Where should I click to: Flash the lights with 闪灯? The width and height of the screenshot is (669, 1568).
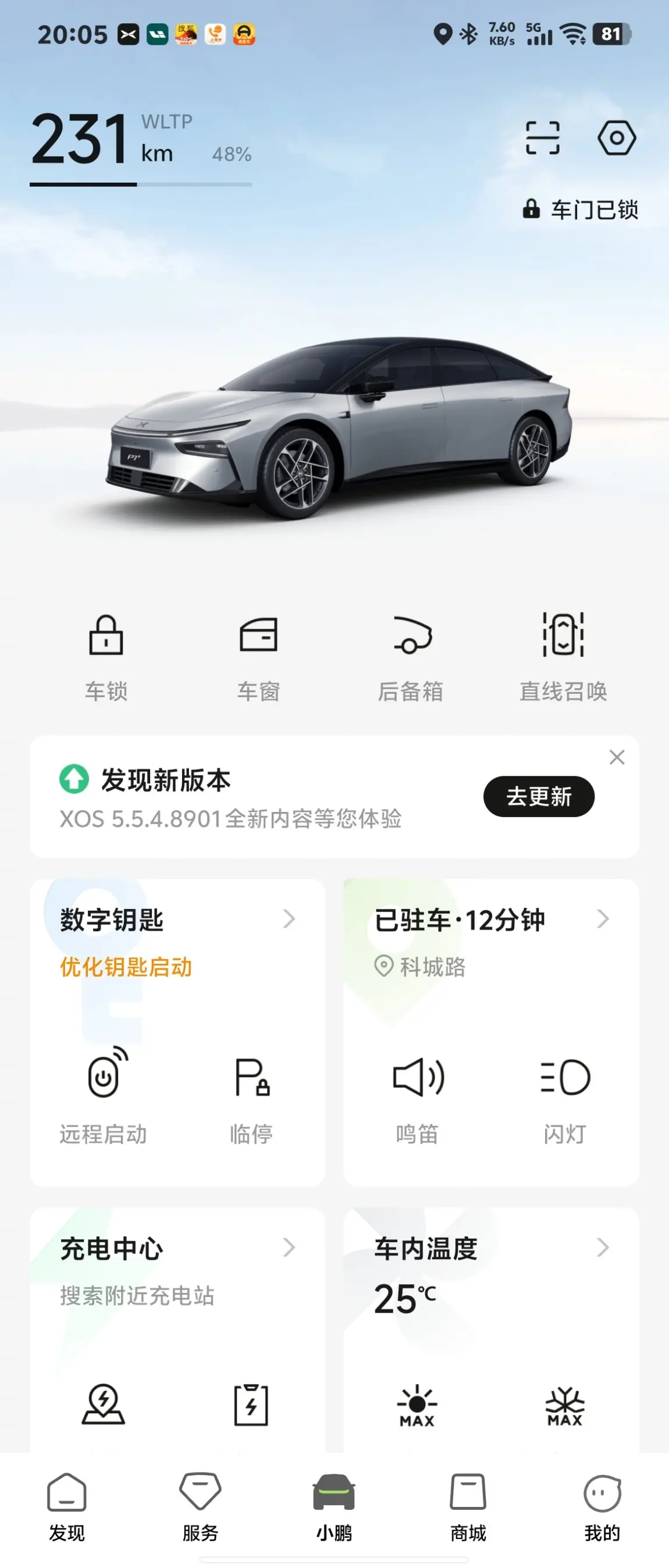(x=565, y=1096)
